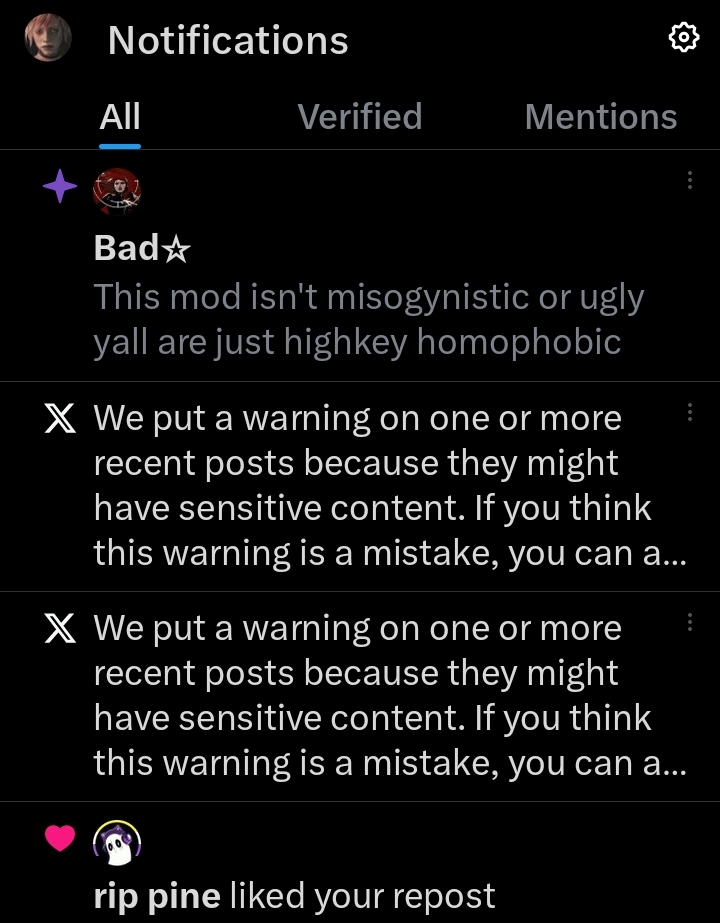The width and height of the screenshot is (720, 923).
Task: Open options for first sensitive content warning
Action: pyautogui.click(x=689, y=413)
